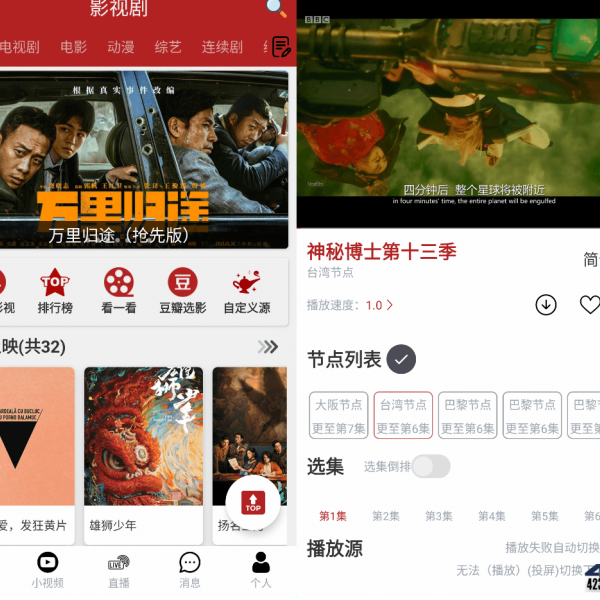600x600 pixels.
Task: Open the 自定义源 shortcut
Action: pos(247,291)
